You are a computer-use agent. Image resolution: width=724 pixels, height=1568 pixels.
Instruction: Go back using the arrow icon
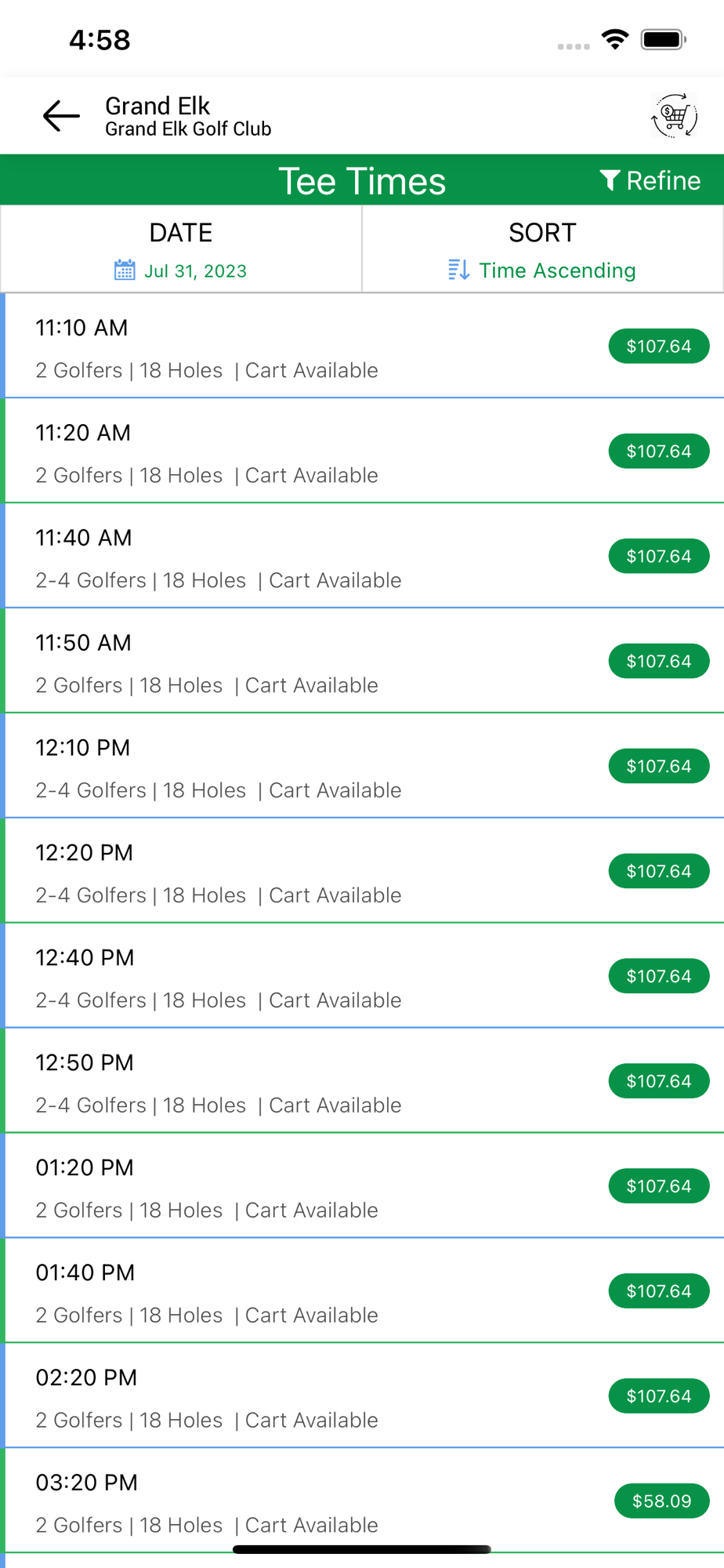pyautogui.click(x=61, y=116)
